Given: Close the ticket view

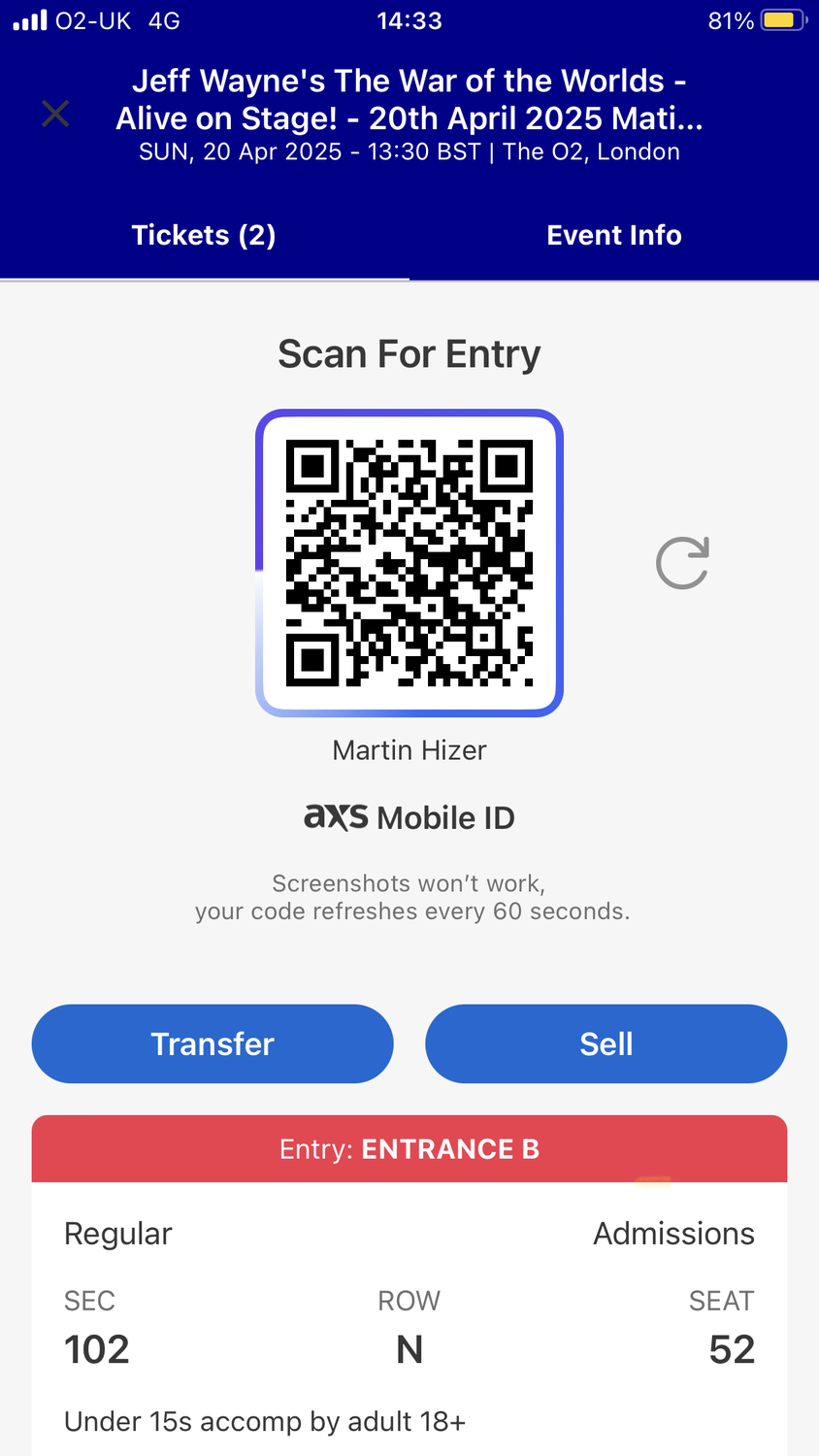Looking at the screenshot, I should 55,115.
